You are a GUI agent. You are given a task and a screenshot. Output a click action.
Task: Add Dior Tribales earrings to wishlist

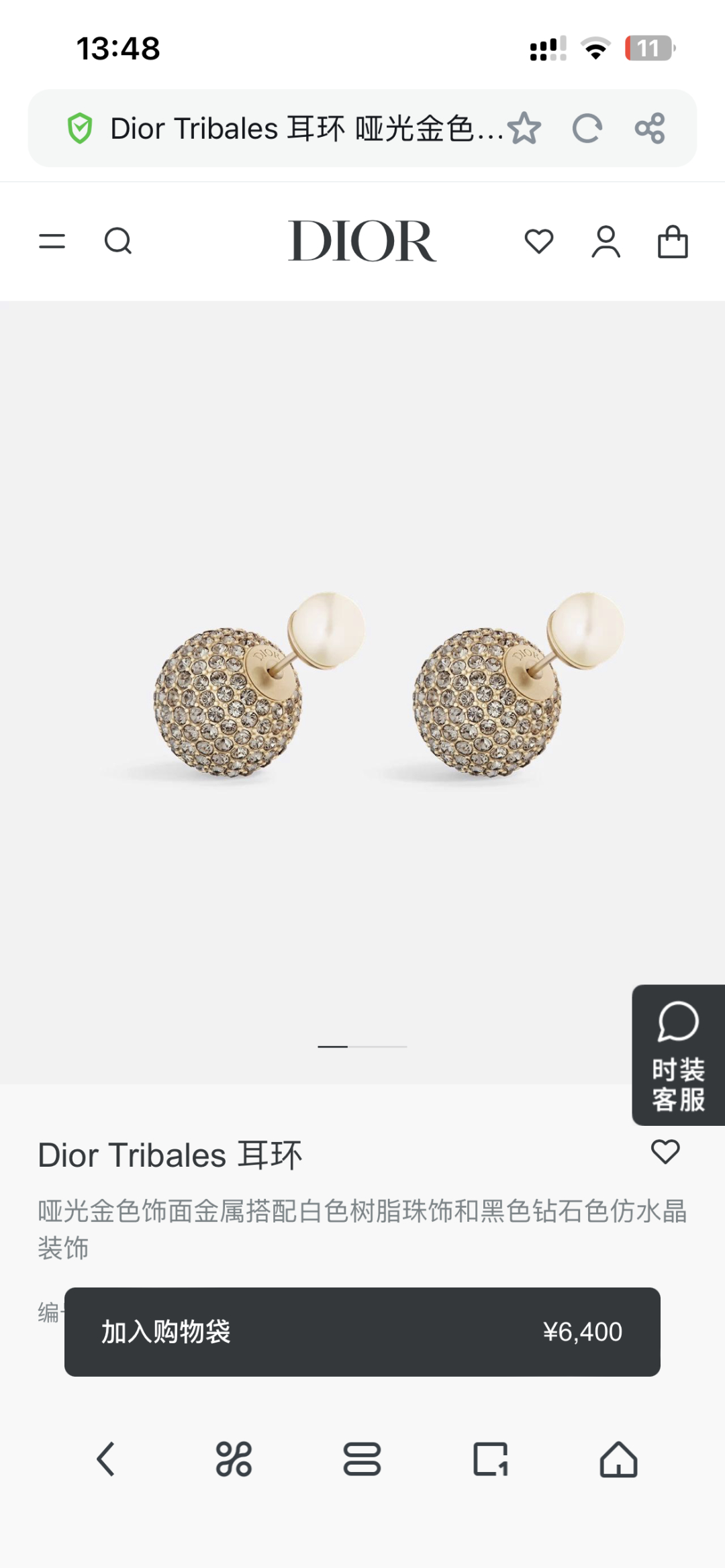665,1152
